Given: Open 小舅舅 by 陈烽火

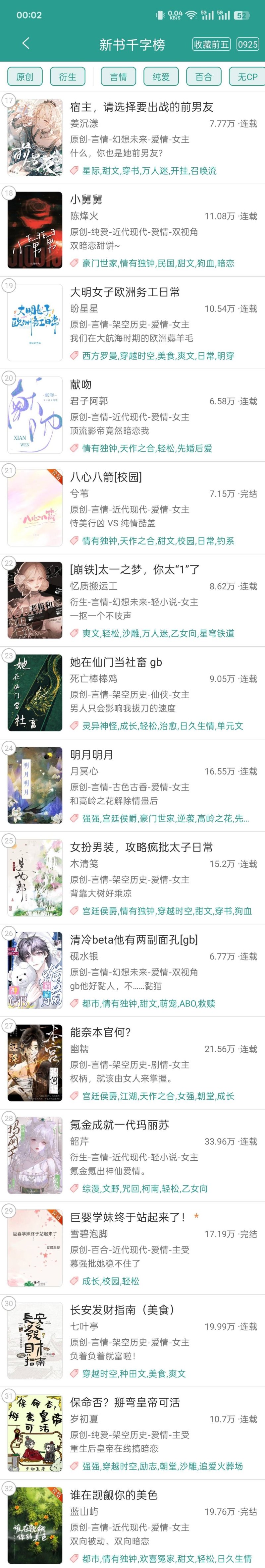Looking at the screenshot, I should (86, 200).
